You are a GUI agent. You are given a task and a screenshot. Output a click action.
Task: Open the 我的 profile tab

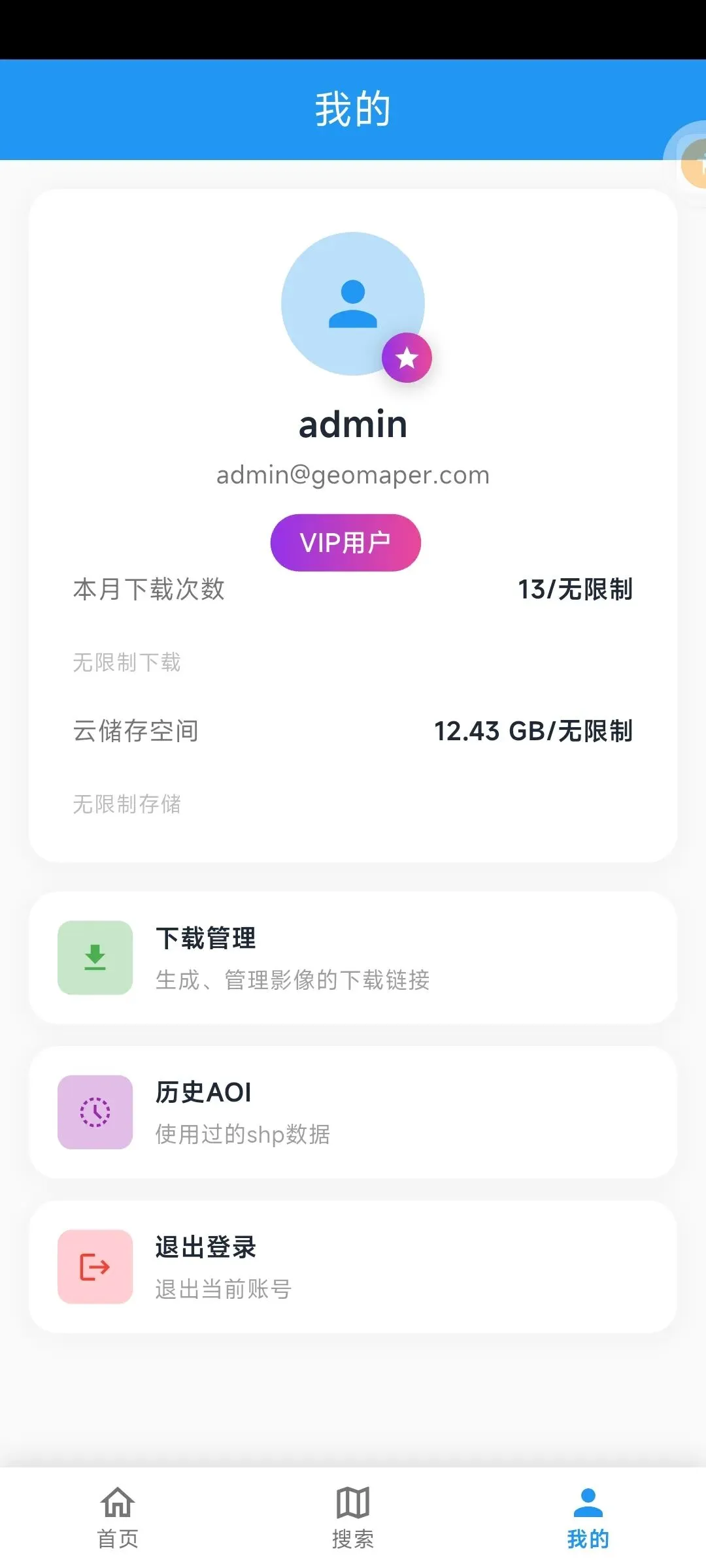588,1517
